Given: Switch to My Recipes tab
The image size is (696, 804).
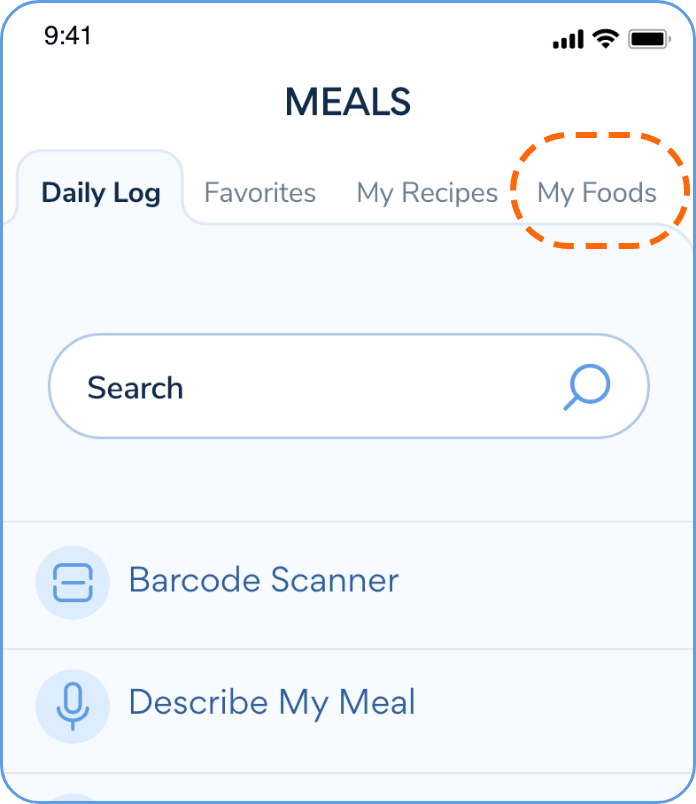Looking at the screenshot, I should point(427,193).
